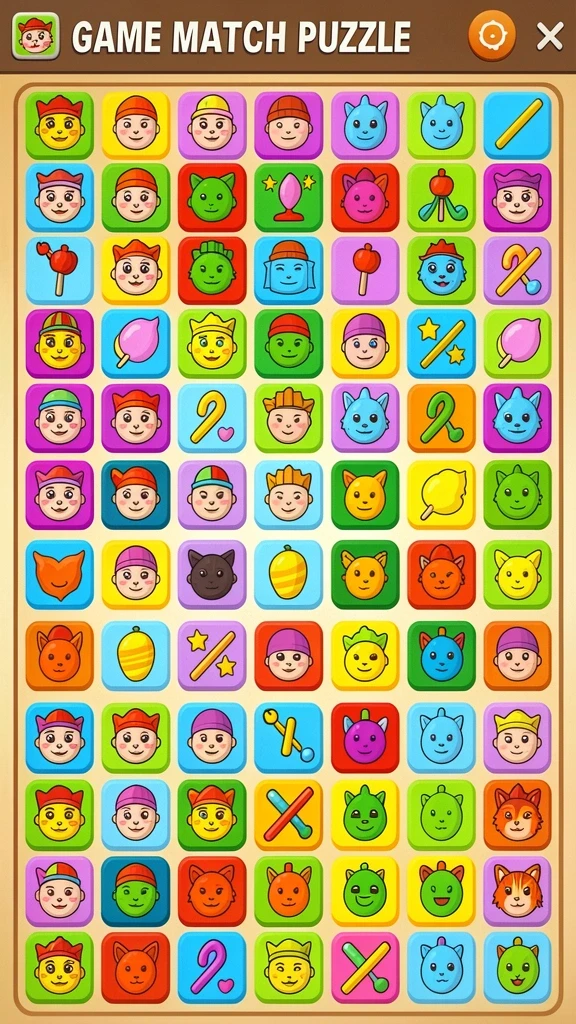The height and width of the screenshot is (1024, 576).
Task: Tap the red lollipop on purple tile
Action: click(x=365, y=270)
